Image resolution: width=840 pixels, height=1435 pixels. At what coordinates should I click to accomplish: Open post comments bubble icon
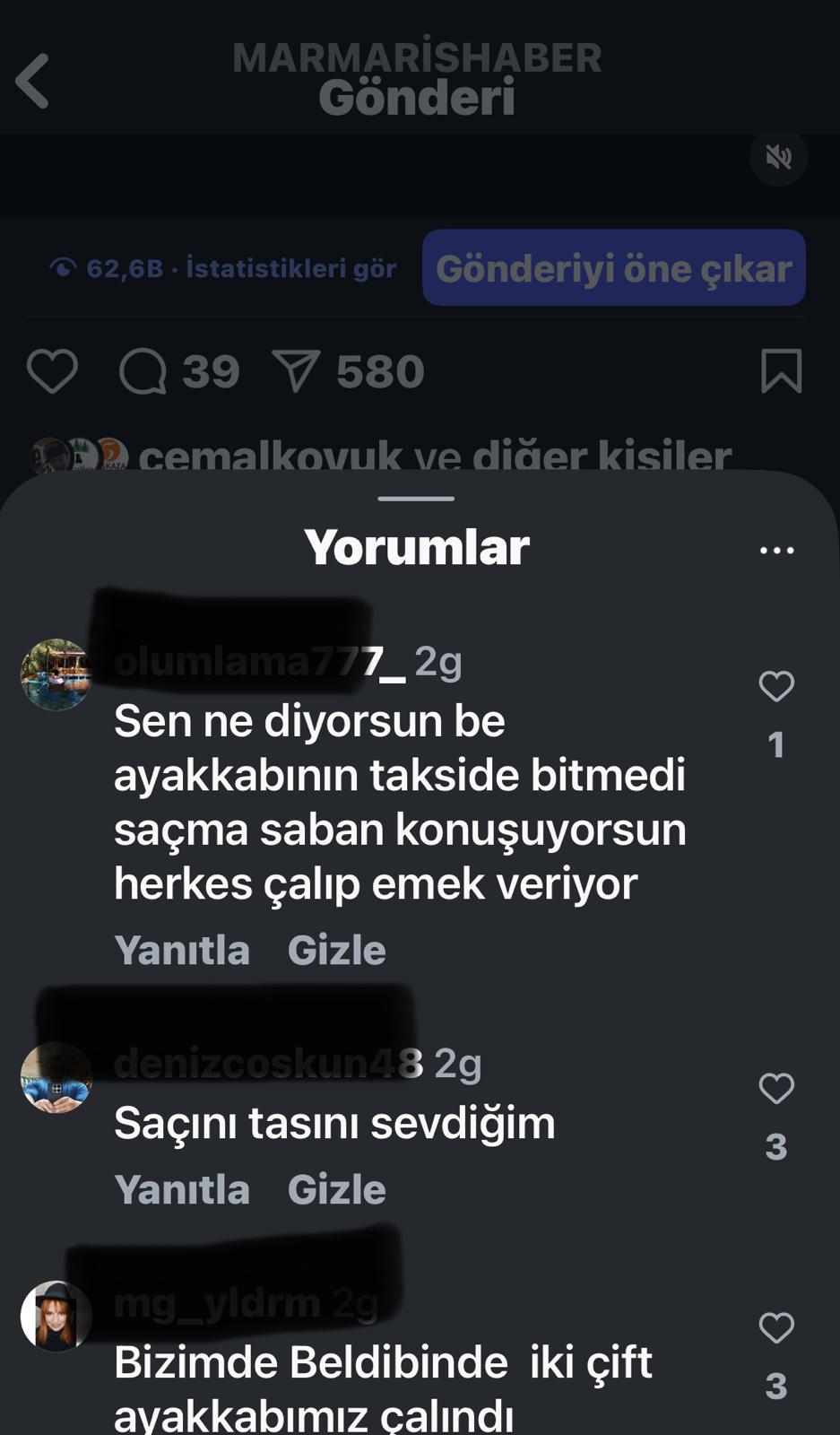coord(143,371)
